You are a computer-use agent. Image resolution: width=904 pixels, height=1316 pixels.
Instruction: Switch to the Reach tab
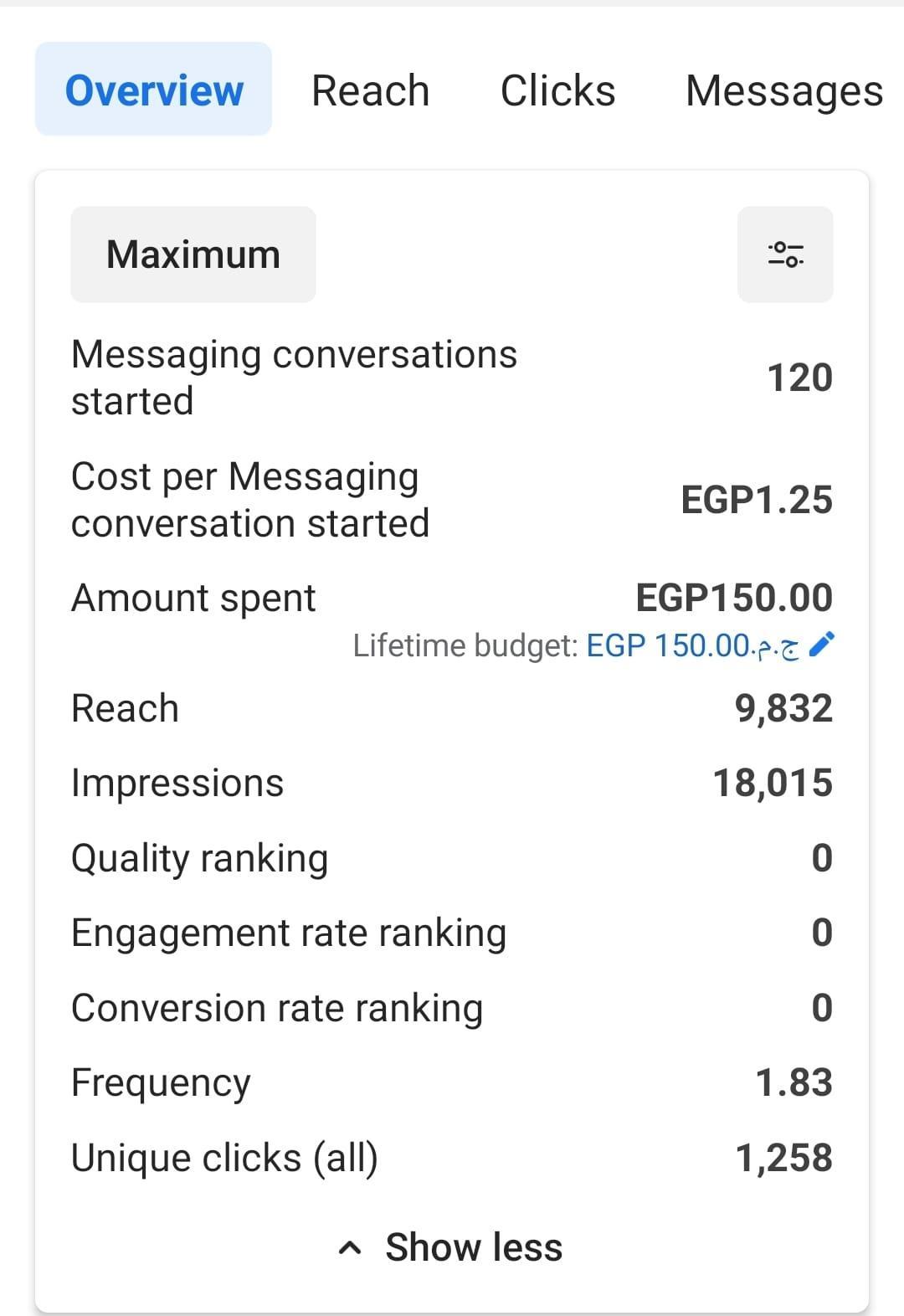tap(370, 90)
